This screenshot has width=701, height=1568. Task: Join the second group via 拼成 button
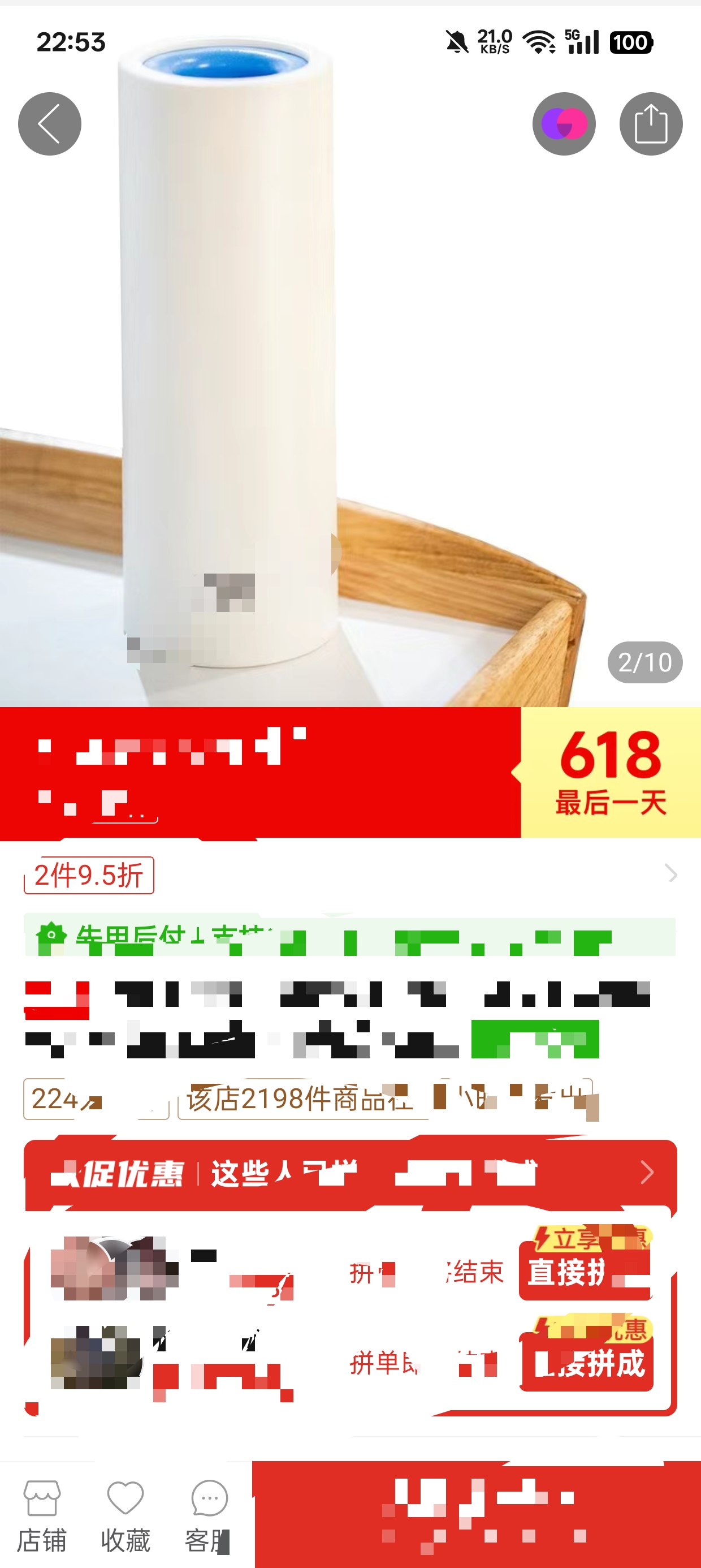tap(587, 1363)
